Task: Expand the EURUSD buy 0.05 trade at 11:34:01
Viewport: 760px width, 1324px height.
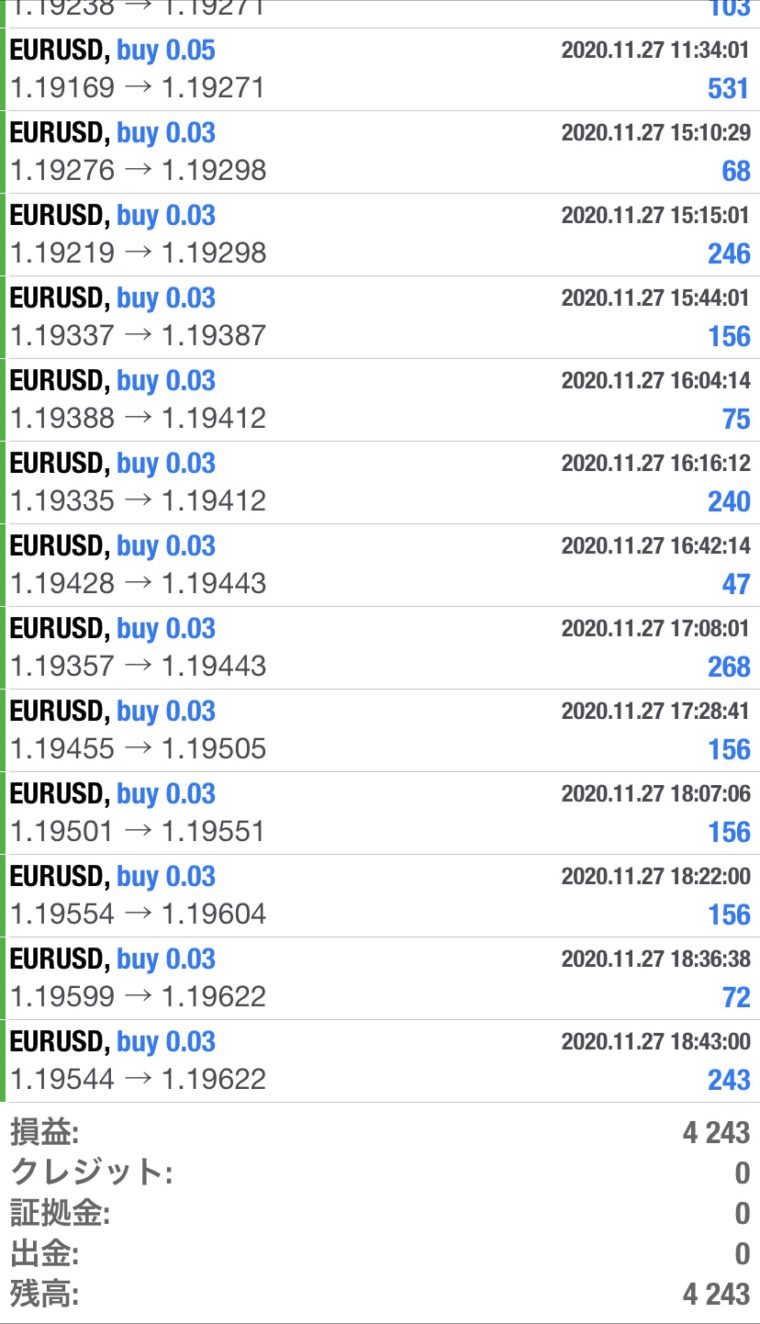Action: (x=380, y=69)
